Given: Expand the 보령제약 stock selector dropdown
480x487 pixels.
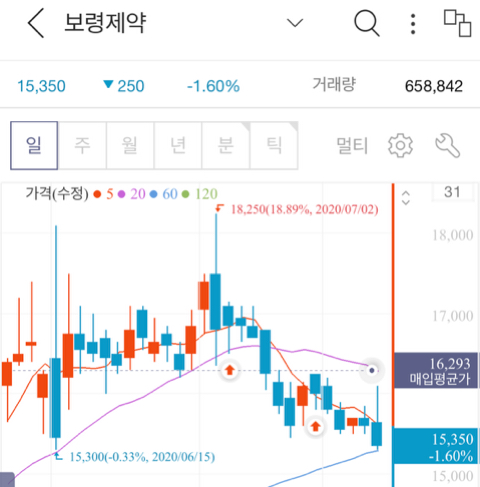Looking at the screenshot, I should 295,23.
